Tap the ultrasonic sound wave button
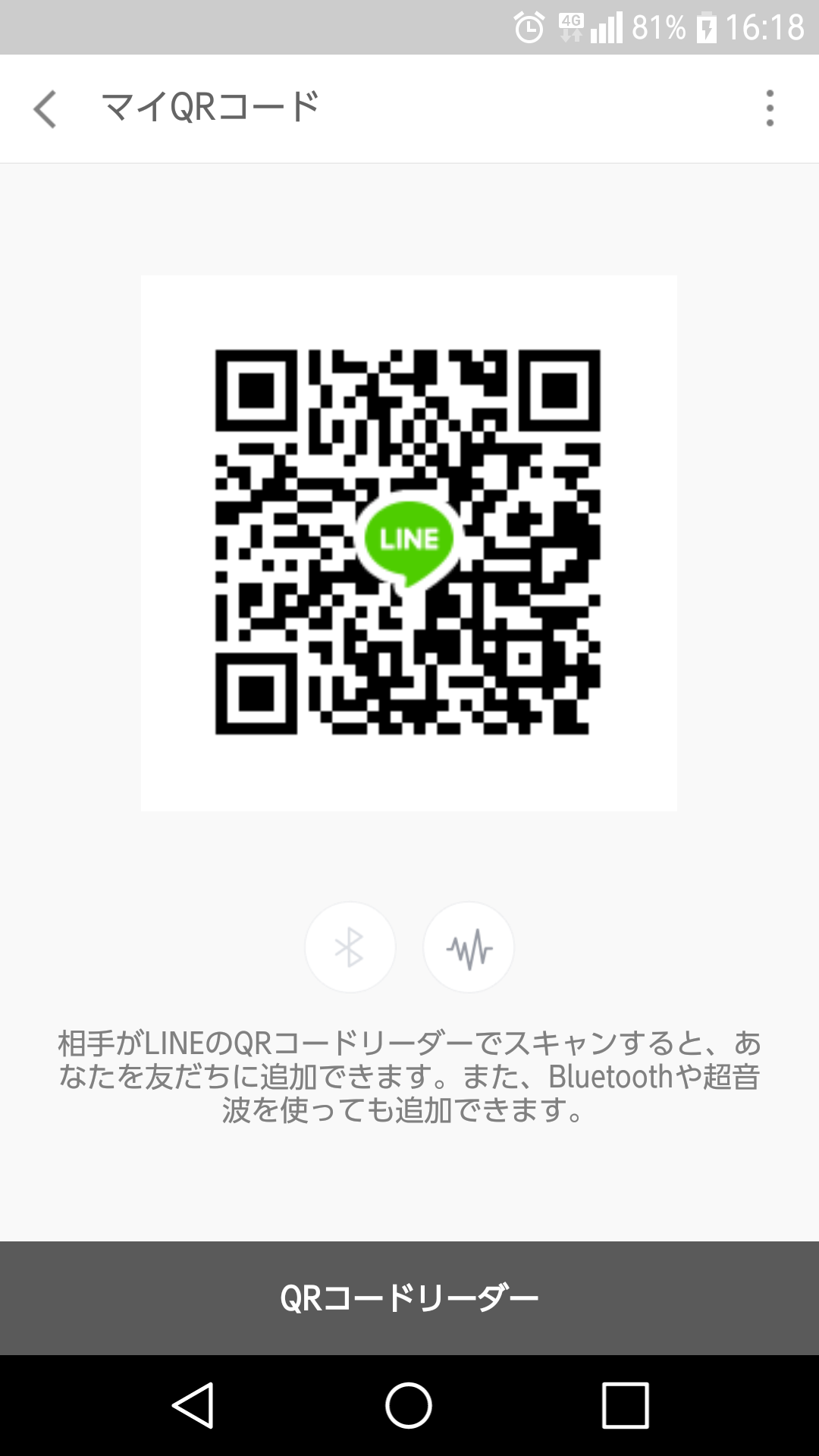This screenshot has height=1456, width=819. tap(469, 947)
